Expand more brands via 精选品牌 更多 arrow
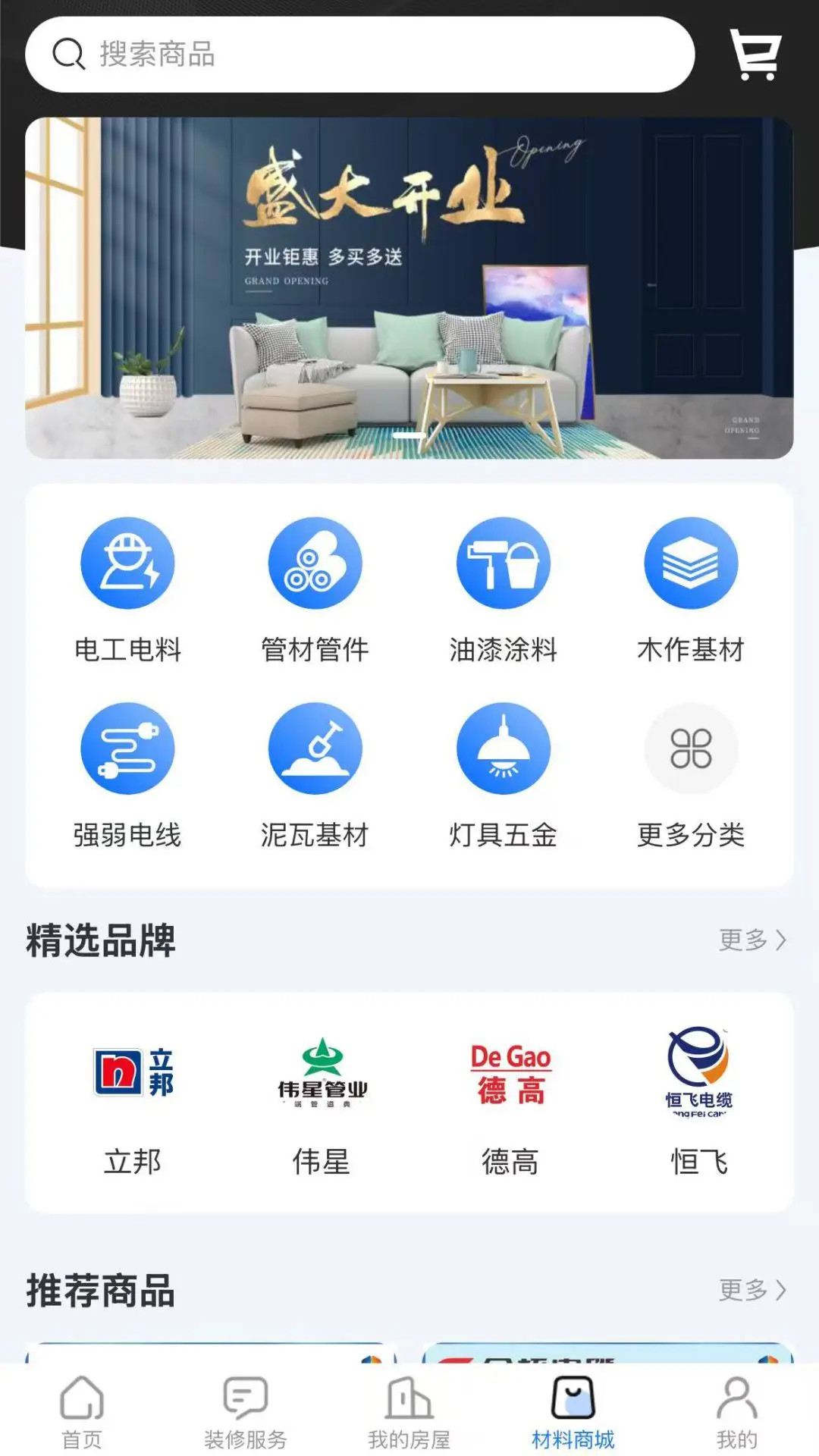This screenshot has height=1456, width=819. coord(754,940)
